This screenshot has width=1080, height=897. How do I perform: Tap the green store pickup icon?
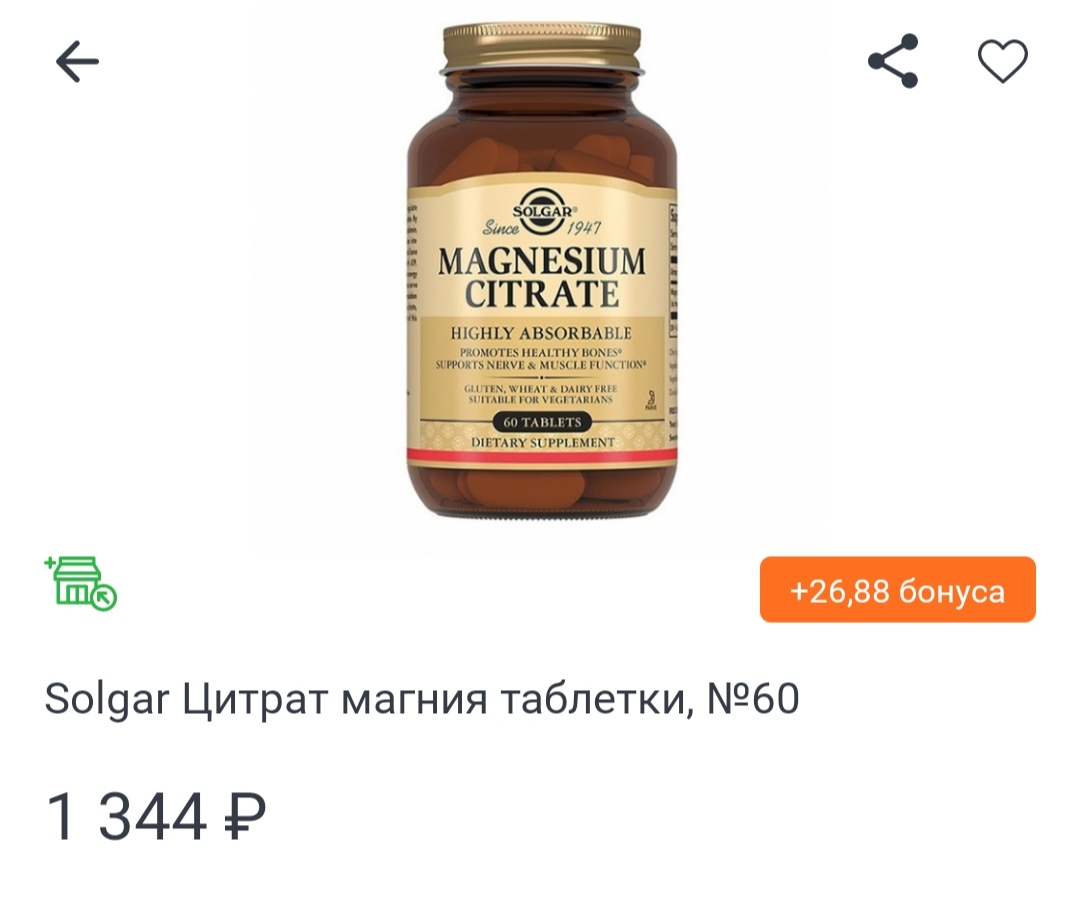tap(81, 583)
